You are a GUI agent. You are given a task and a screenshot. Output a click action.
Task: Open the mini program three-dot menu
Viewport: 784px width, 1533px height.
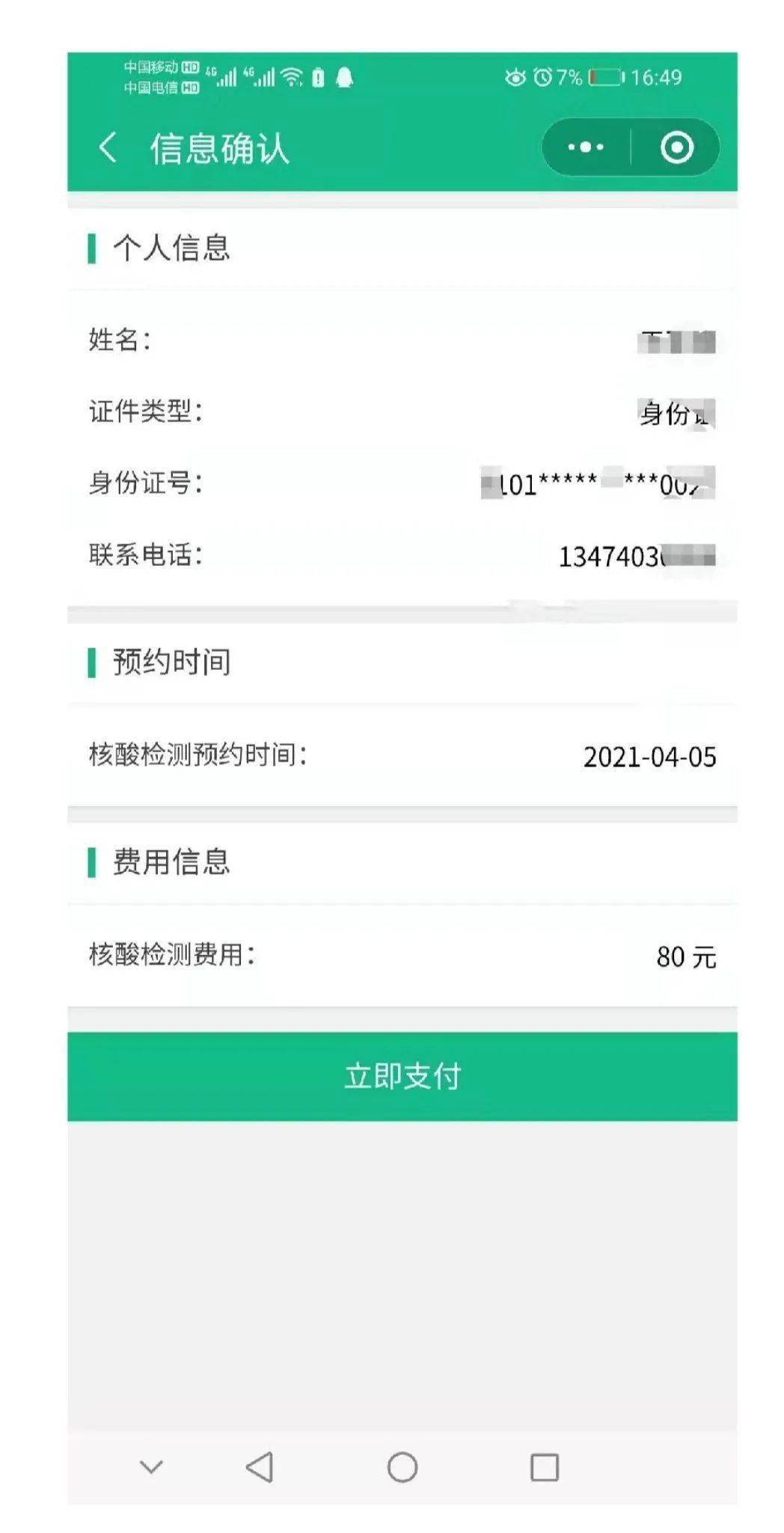[586, 147]
